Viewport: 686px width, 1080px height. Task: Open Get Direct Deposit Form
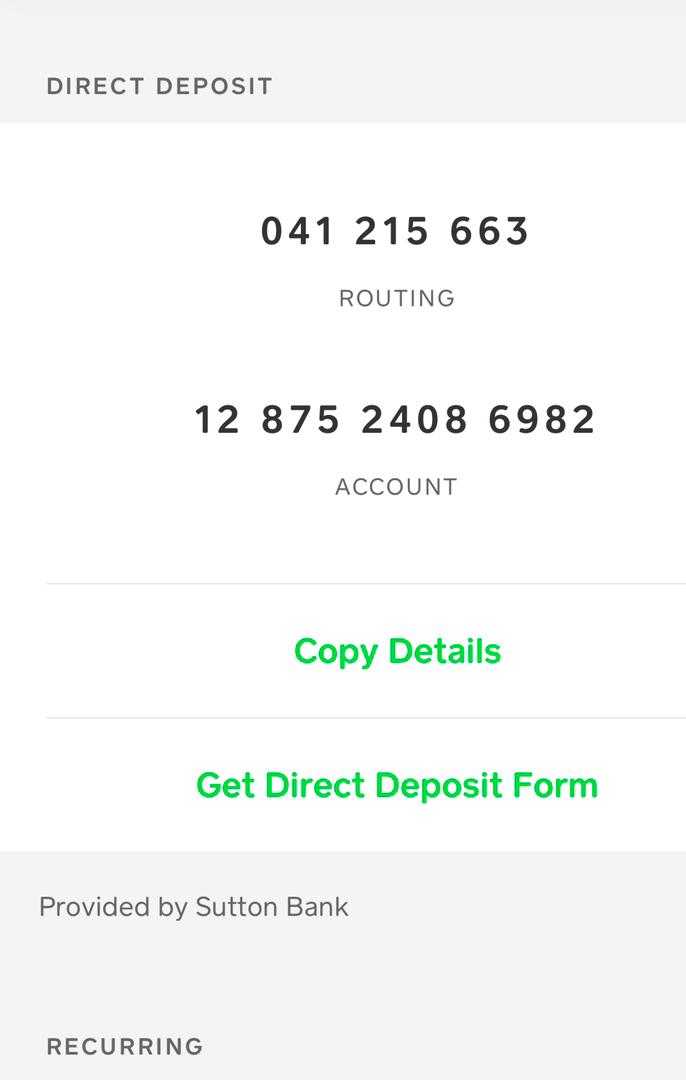[397, 785]
